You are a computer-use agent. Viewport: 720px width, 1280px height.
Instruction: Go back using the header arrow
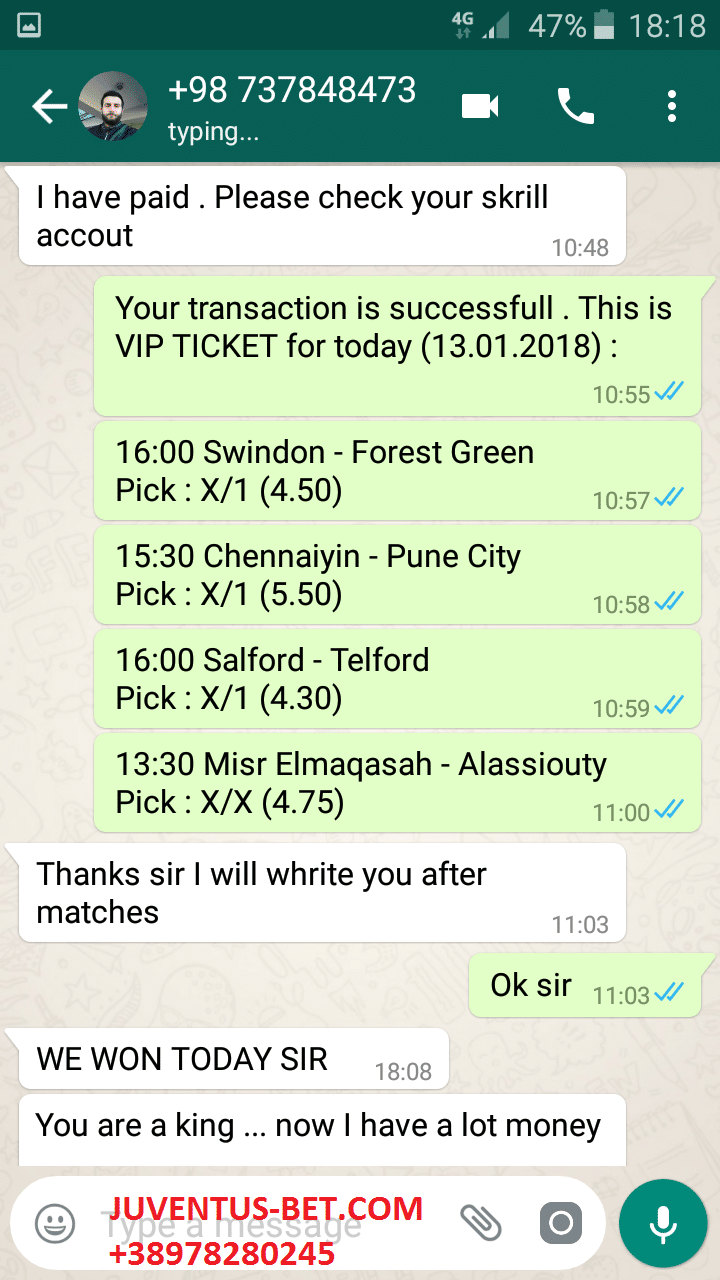[x=49, y=106]
